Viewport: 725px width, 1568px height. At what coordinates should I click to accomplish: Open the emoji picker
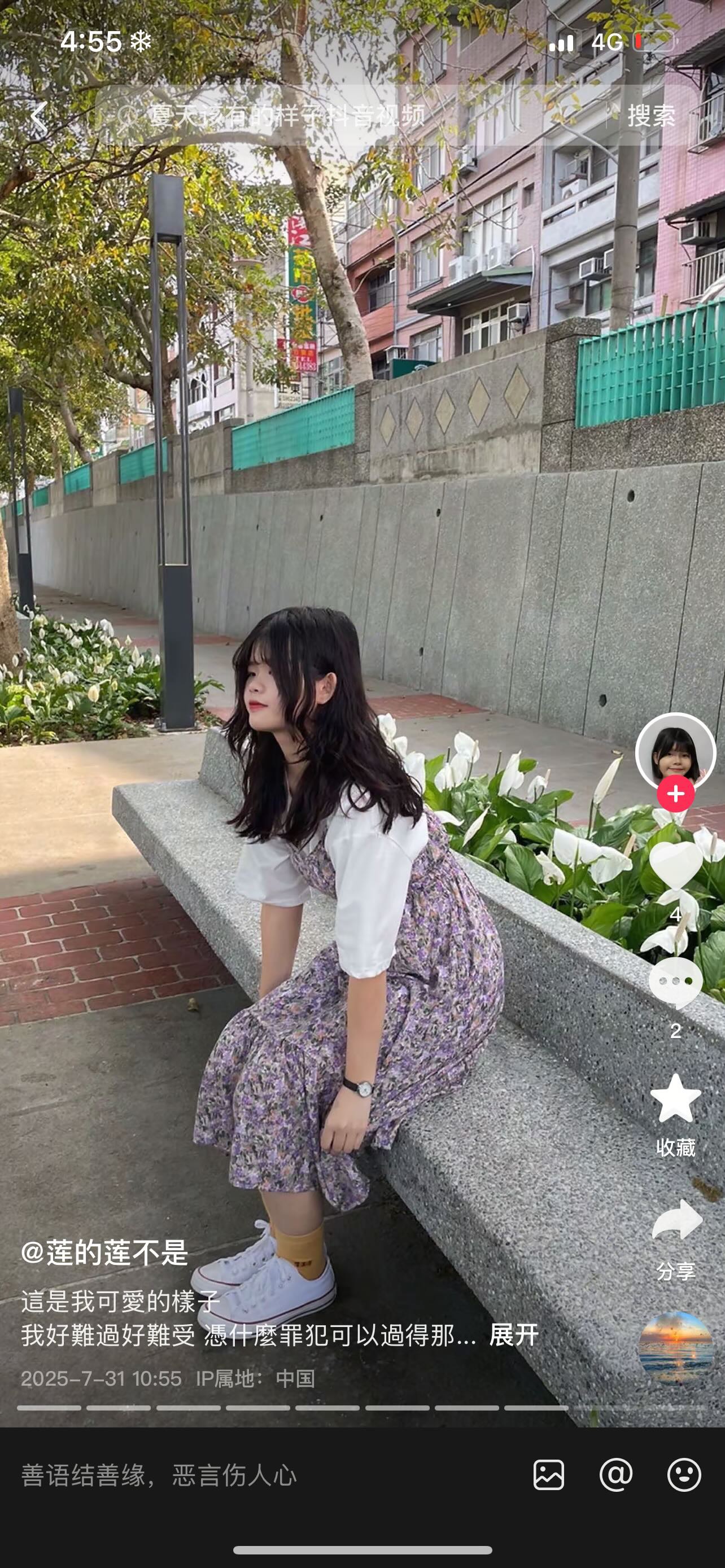684,1474
